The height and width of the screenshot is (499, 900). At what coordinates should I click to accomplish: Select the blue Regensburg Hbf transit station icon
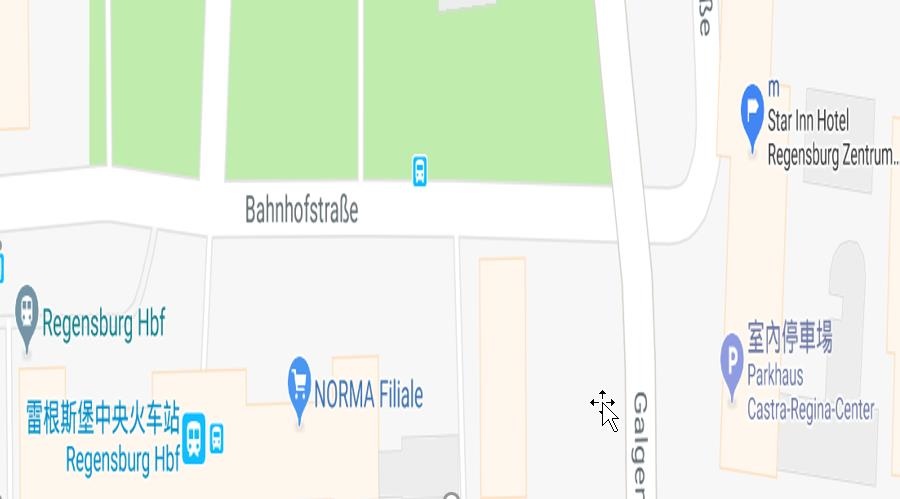[195, 437]
